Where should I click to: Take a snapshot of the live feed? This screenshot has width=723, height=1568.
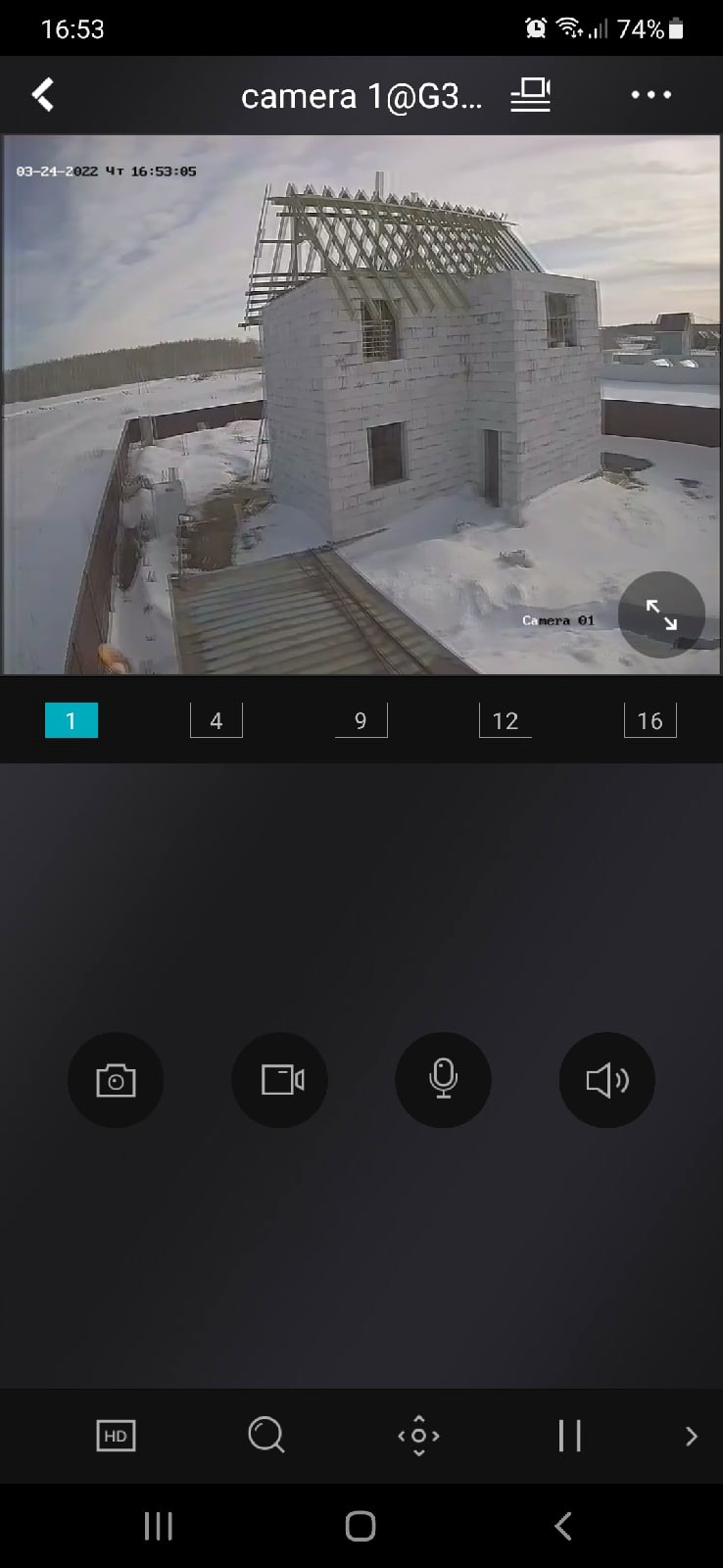point(116,1080)
